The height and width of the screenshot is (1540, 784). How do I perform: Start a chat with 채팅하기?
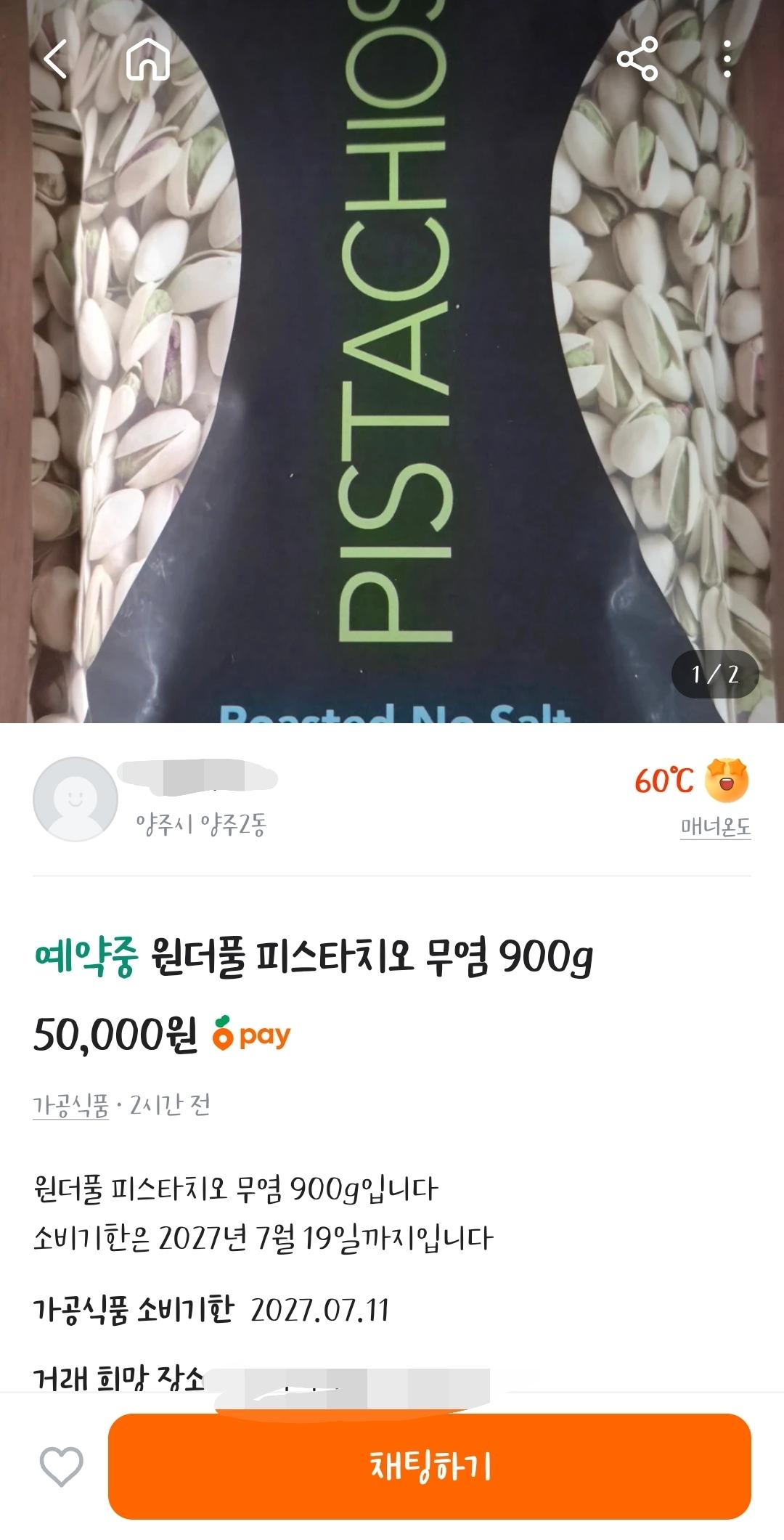click(430, 1467)
